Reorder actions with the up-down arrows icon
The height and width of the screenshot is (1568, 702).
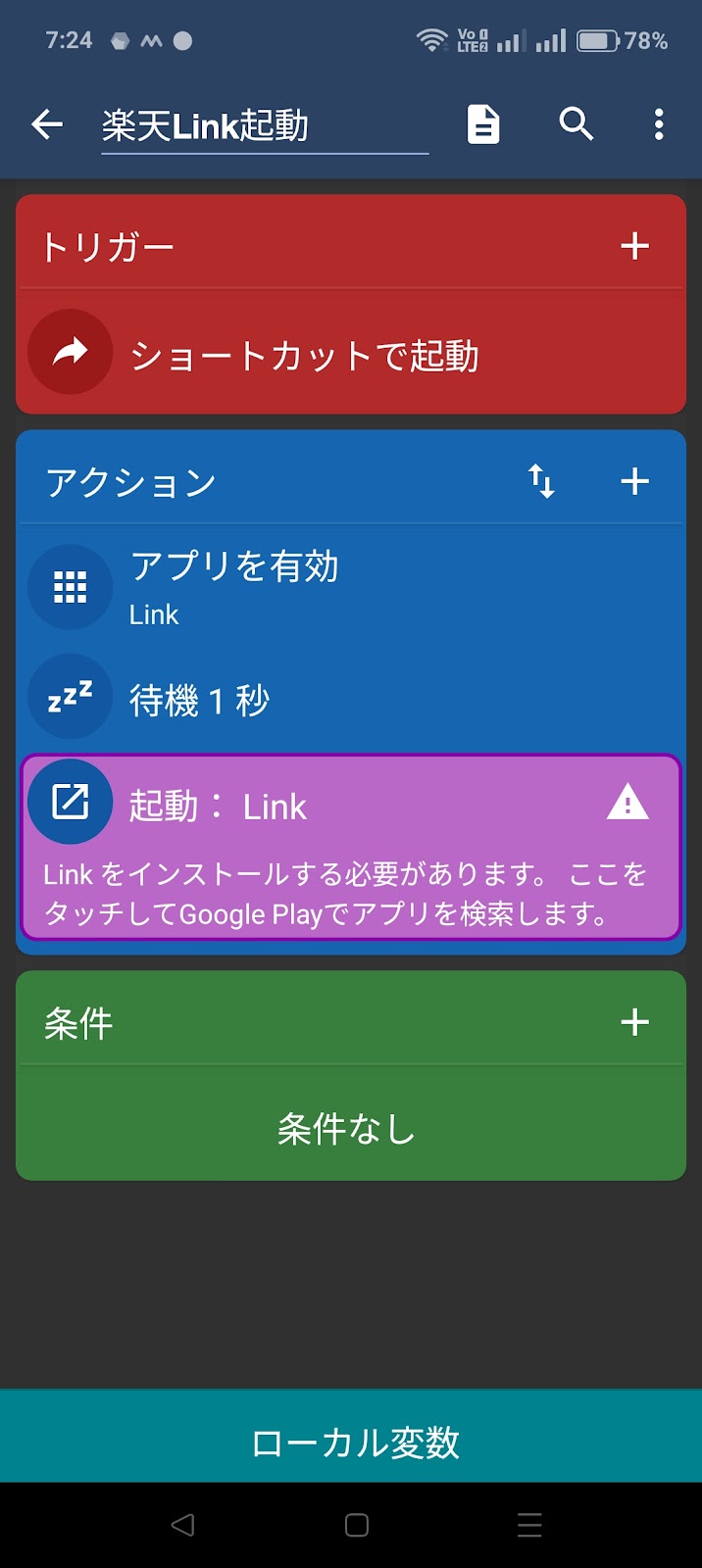click(x=542, y=481)
